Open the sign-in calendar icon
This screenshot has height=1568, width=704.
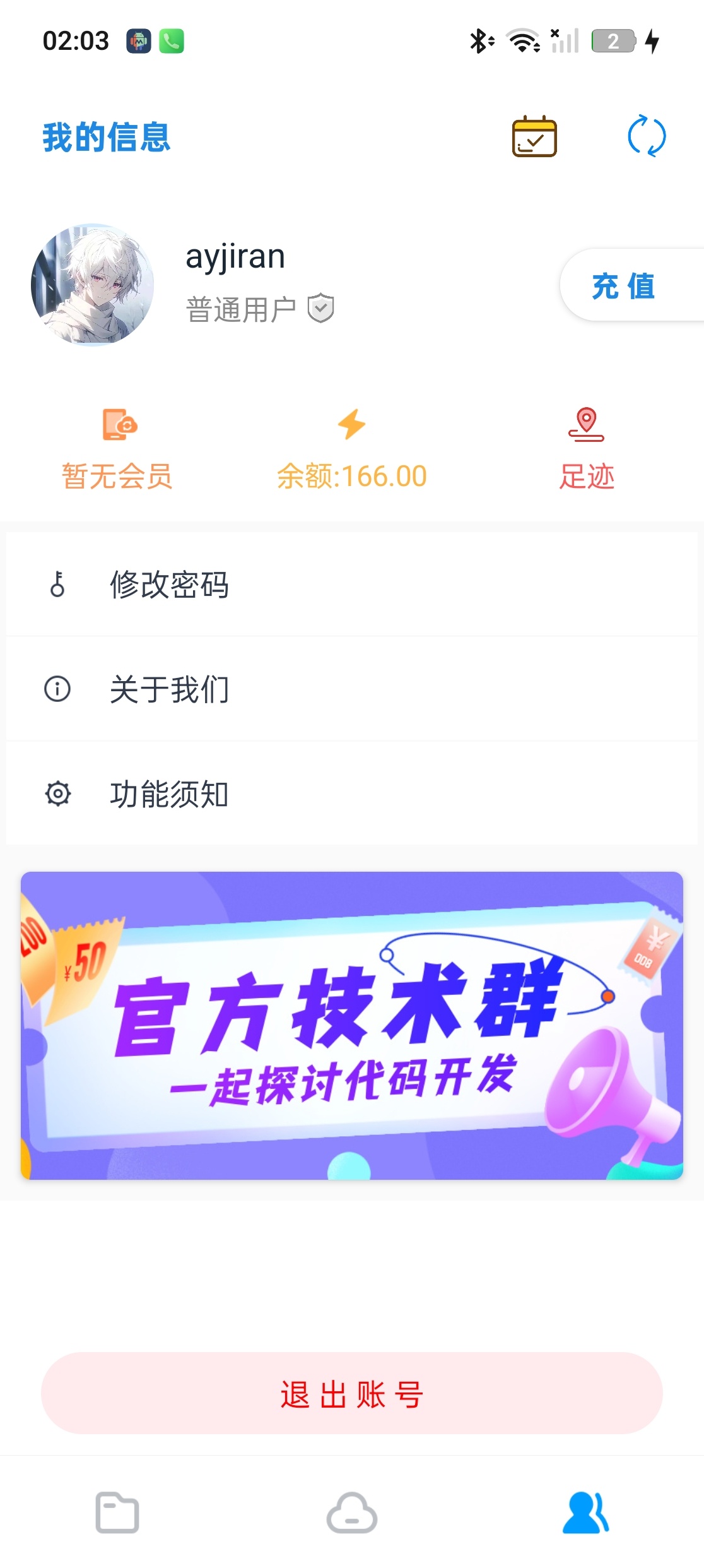click(533, 137)
